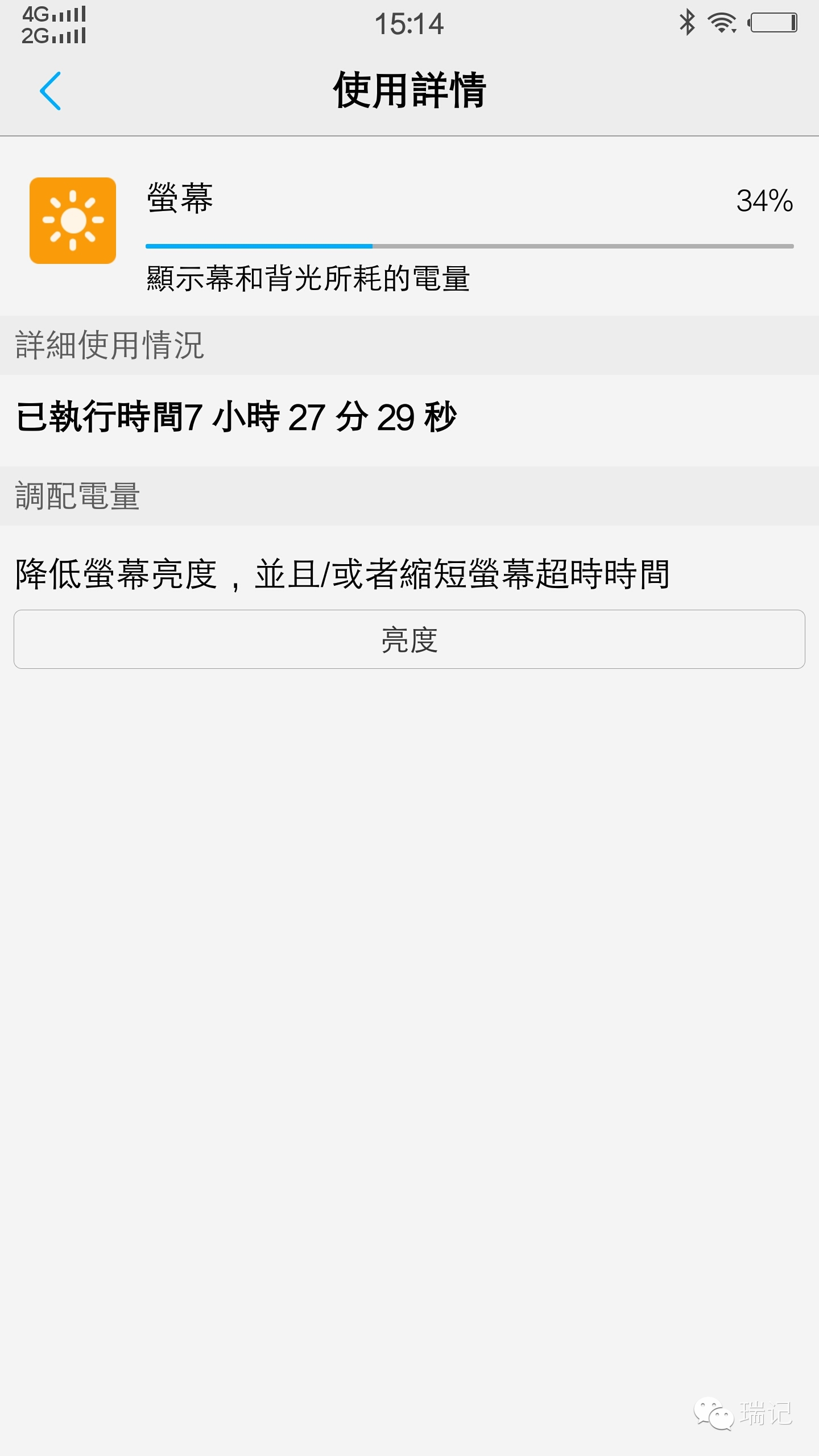819x1456 pixels.
Task: Tap the battery icon in status bar
Action: (773, 23)
